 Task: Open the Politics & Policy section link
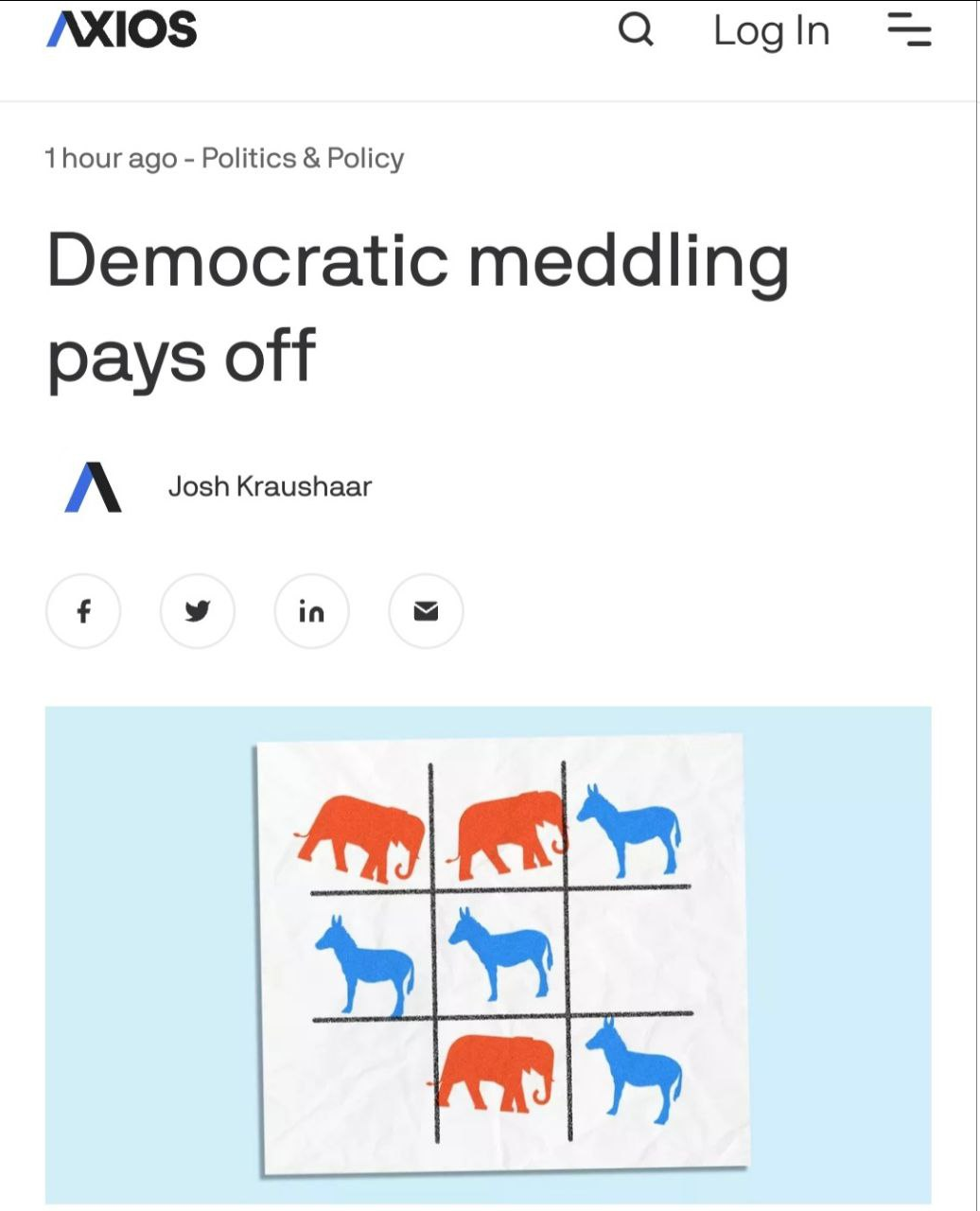(x=303, y=158)
